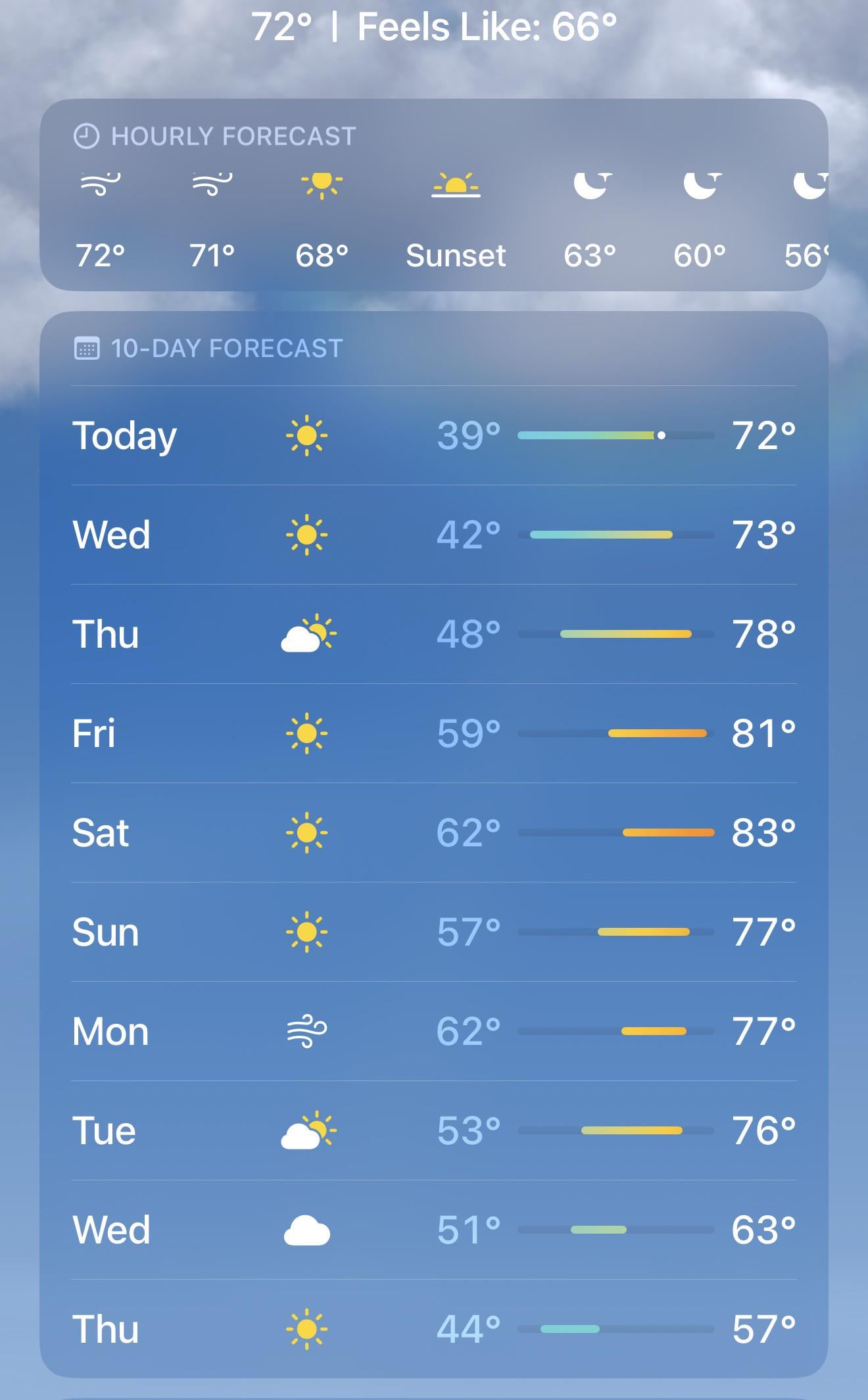The height and width of the screenshot is (1400, 868).
Task: Open Thu forecast with 78° high
Action: point(433,634)
